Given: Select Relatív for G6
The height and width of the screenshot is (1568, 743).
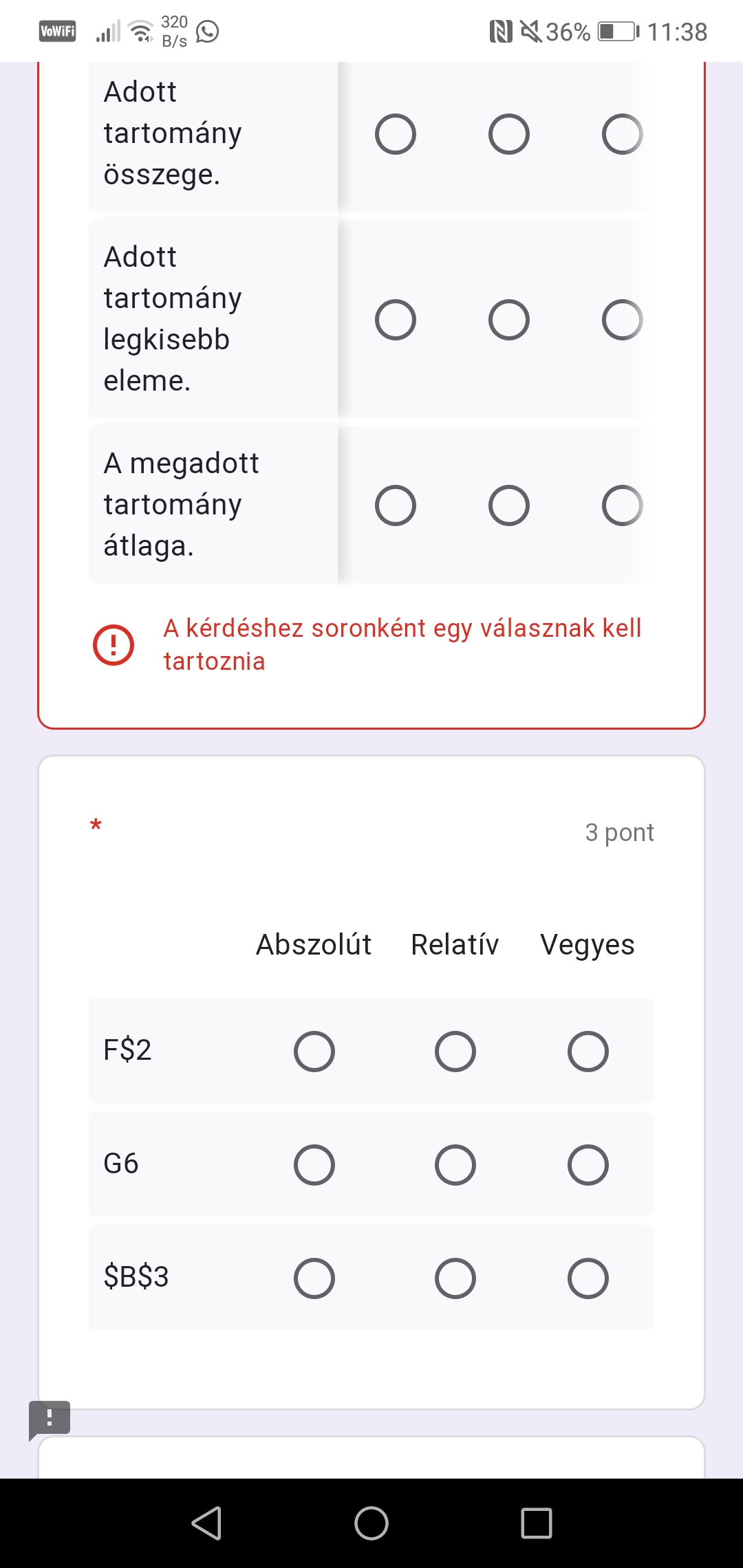Looking at the screenshot, I should 455,1165.
